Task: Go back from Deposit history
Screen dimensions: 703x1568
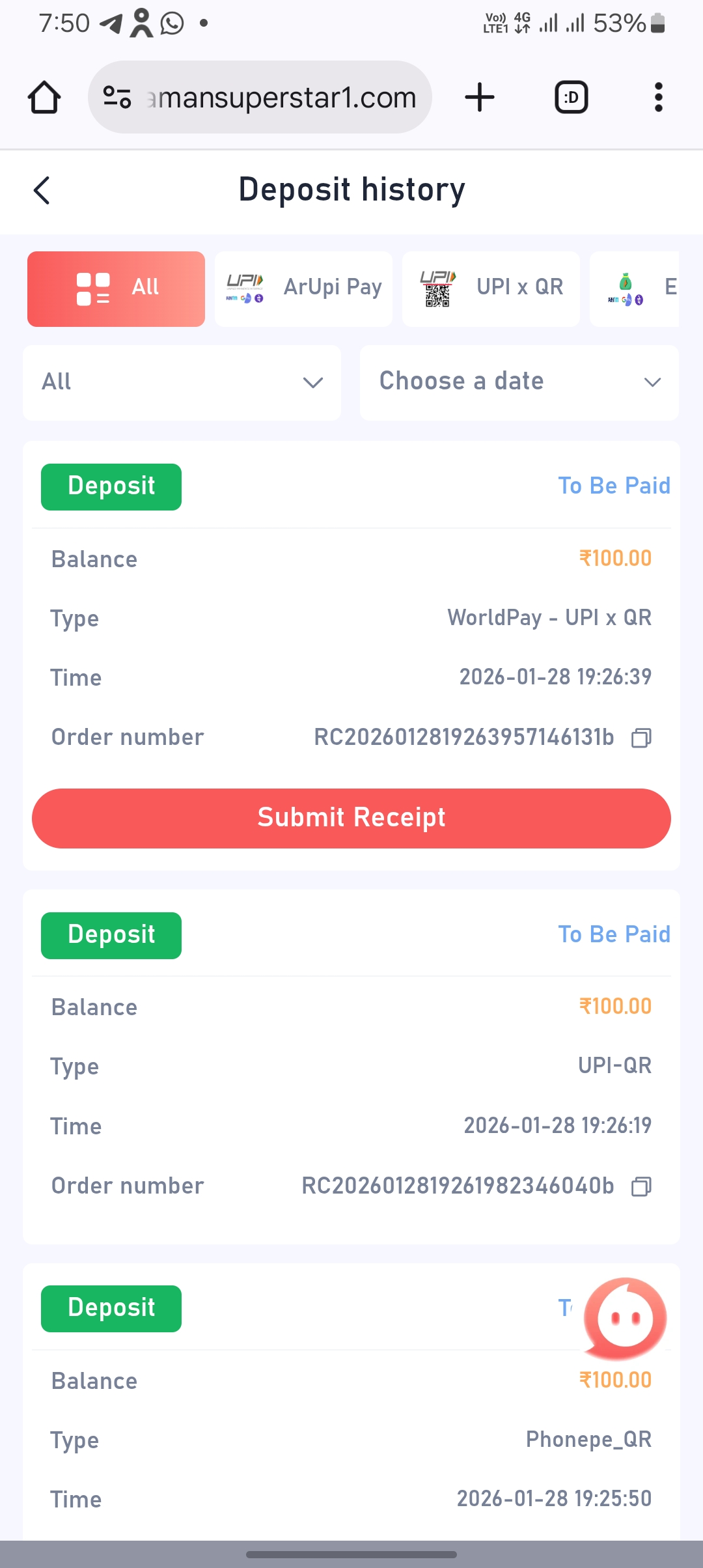Action: pos(42,190)
